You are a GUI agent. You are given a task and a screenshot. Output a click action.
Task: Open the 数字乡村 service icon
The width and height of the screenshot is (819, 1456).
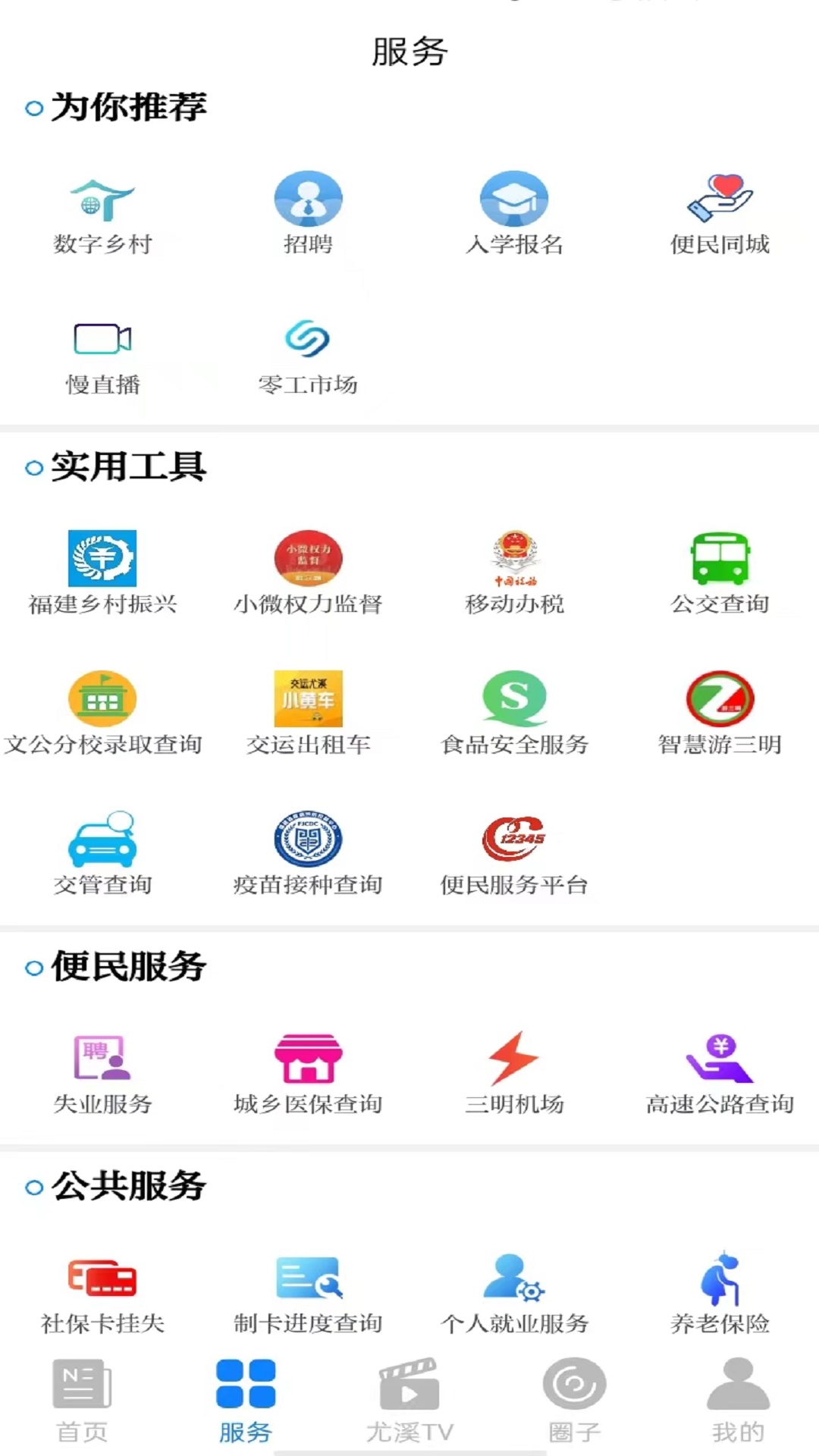coord(102,201)
